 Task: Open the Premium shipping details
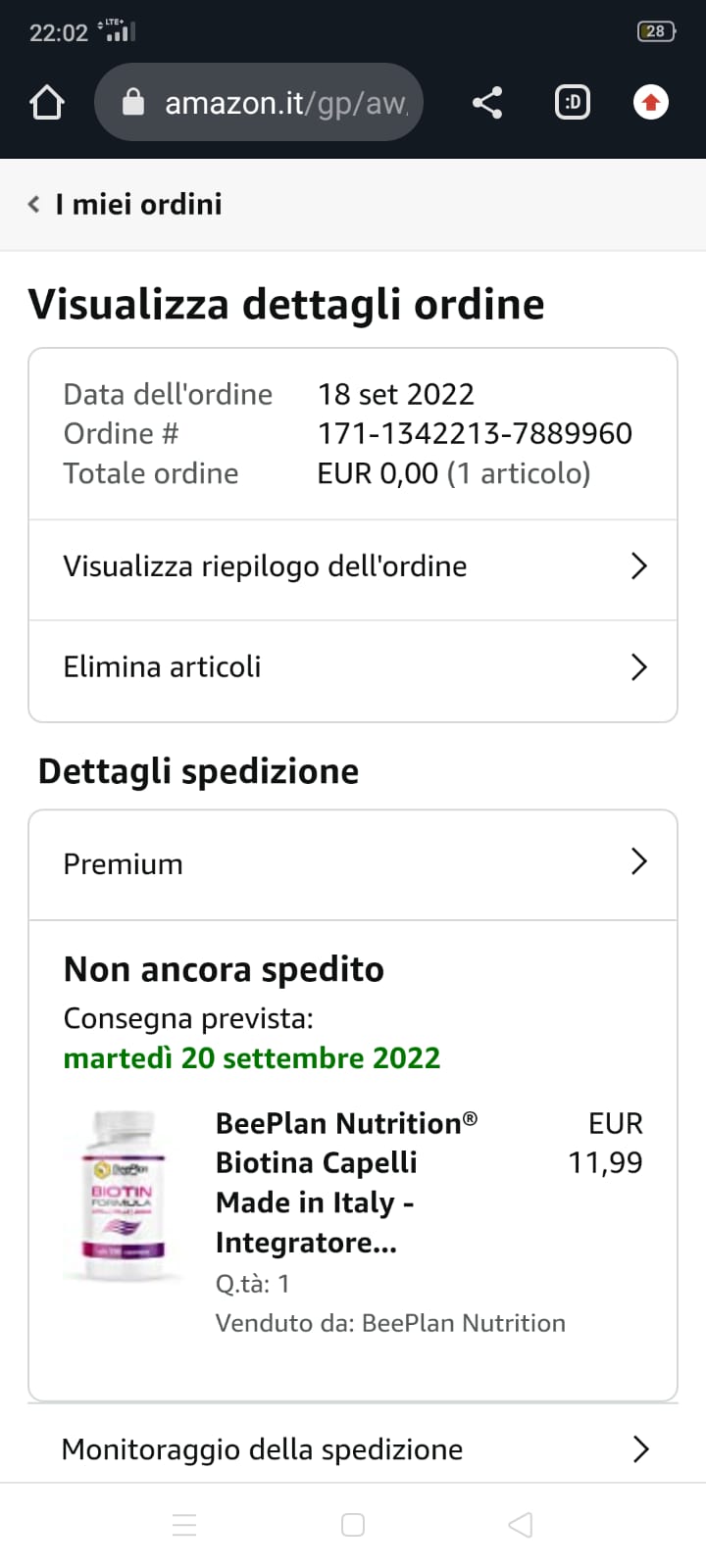tap(353, 863)
